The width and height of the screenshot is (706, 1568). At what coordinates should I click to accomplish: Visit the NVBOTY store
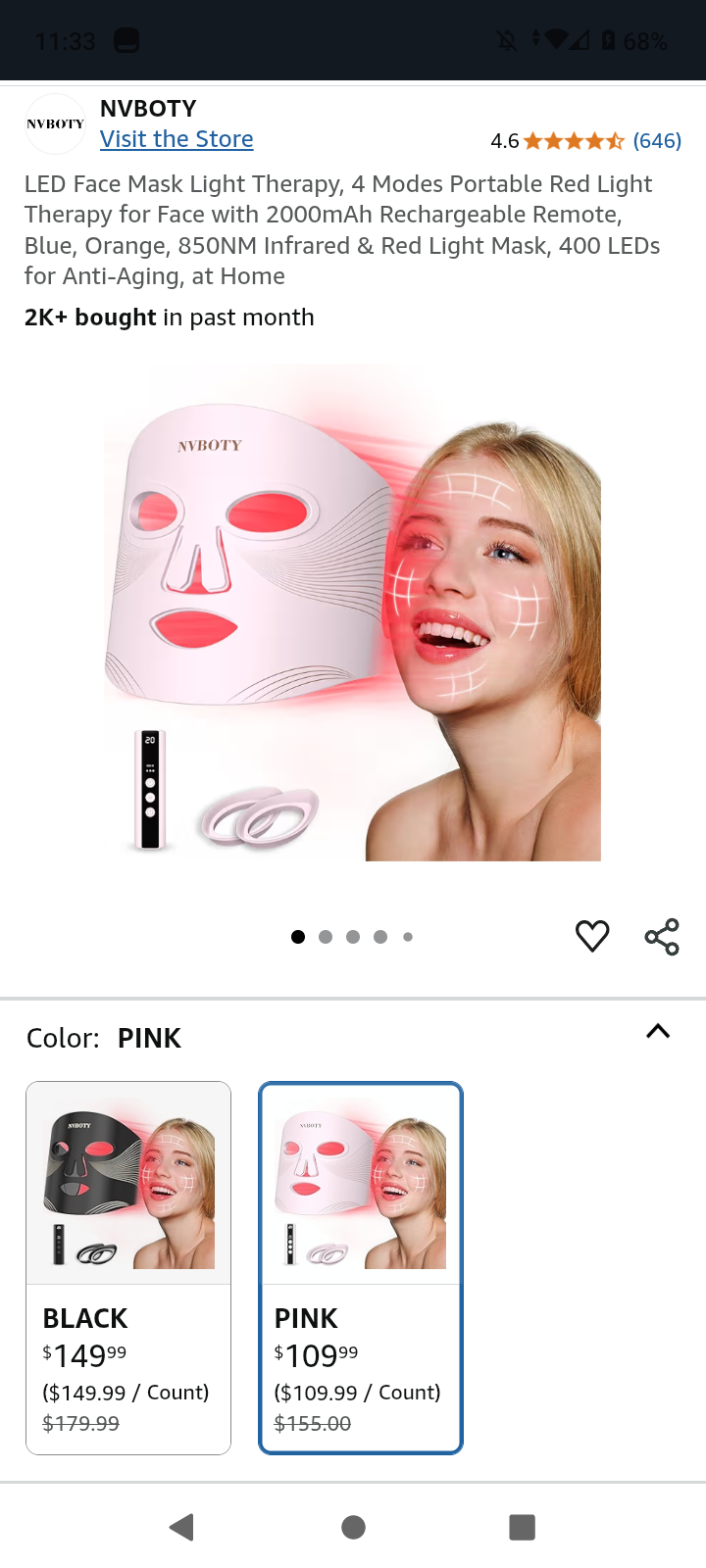[176, 139]
